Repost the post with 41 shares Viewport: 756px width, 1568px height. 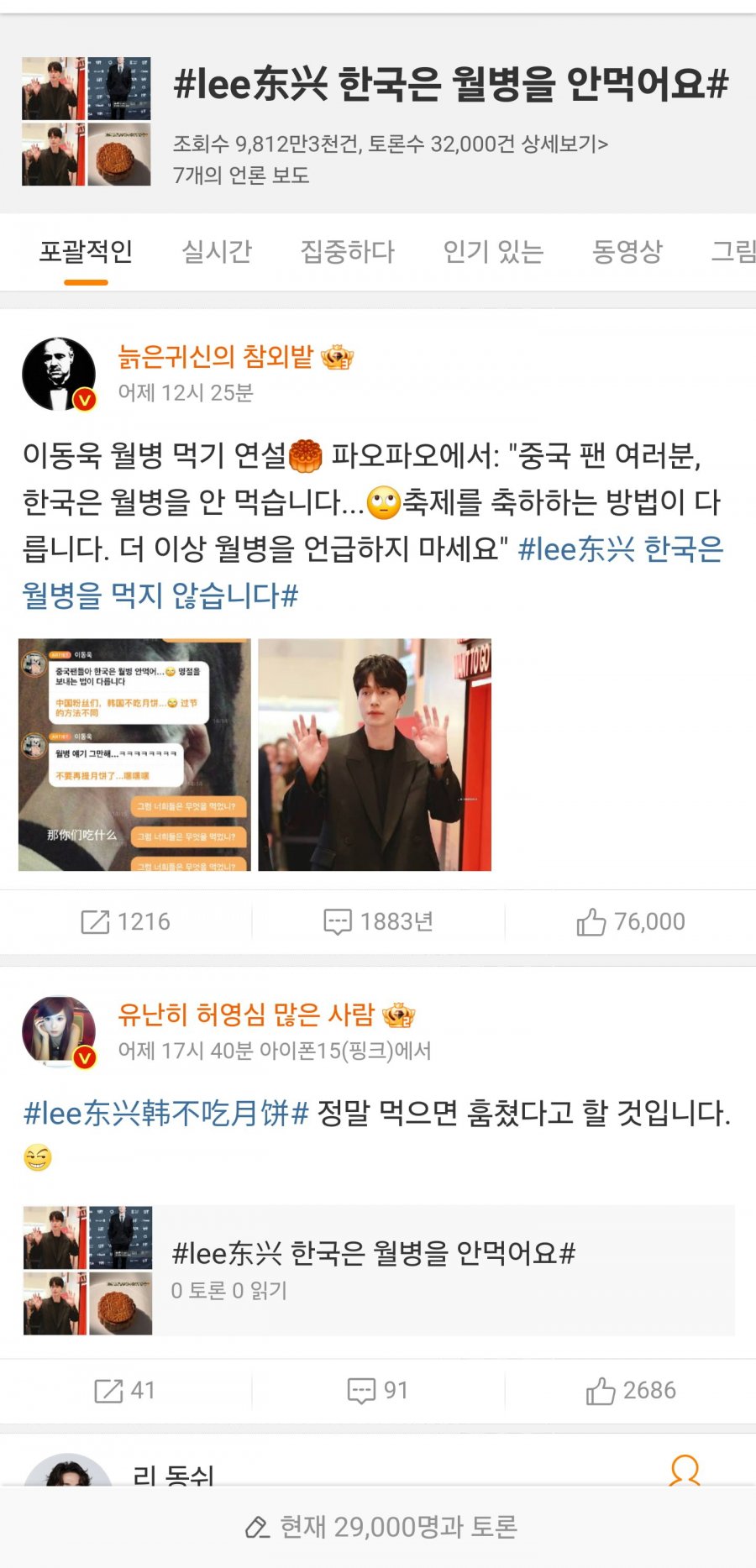pyautogui.click(x=126, y=1390)
